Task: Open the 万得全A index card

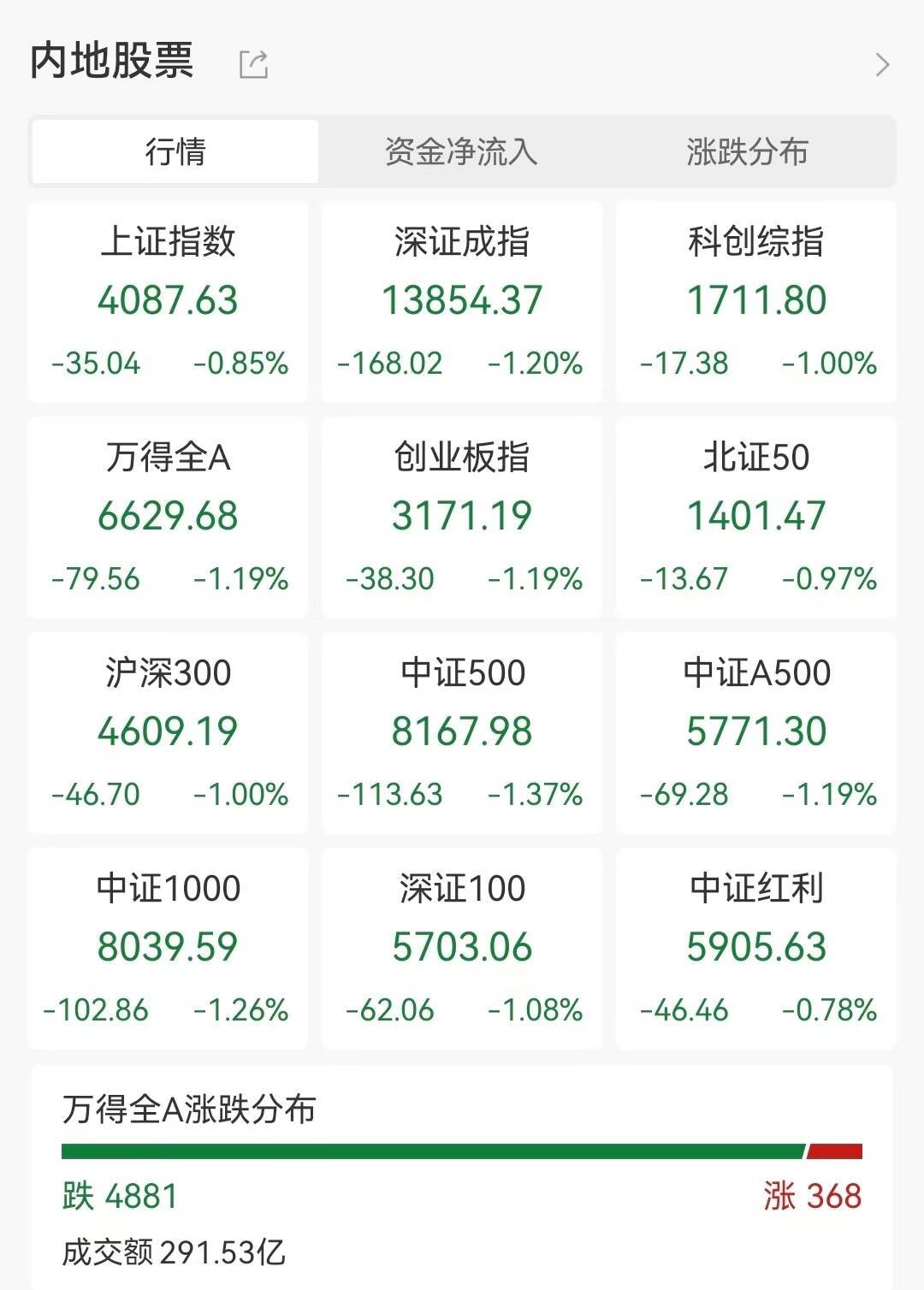Action: pyautogui.click(x=168, y=517)
